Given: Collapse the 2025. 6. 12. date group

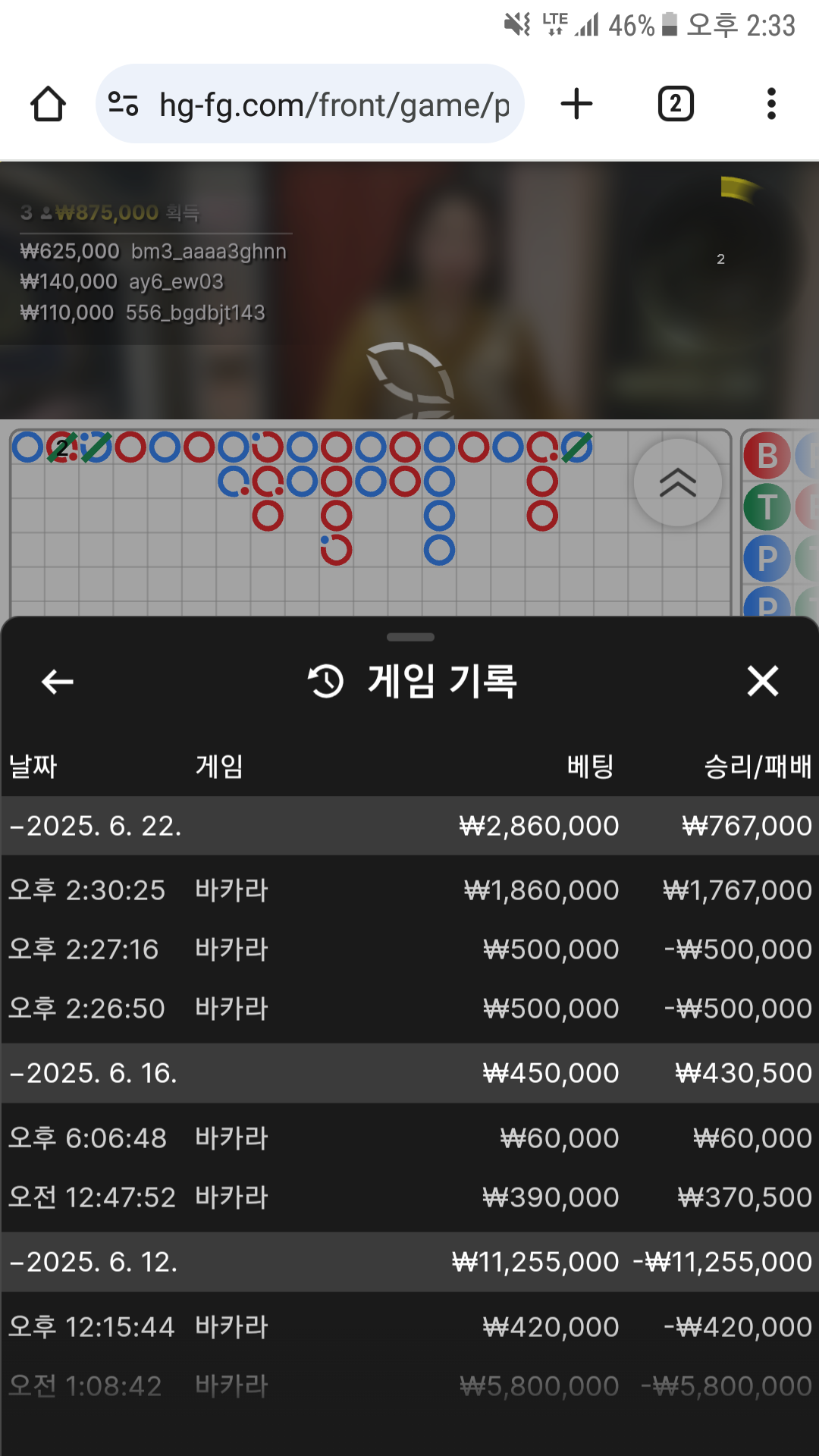Looking at the screenshot, I should point(409,1262).
